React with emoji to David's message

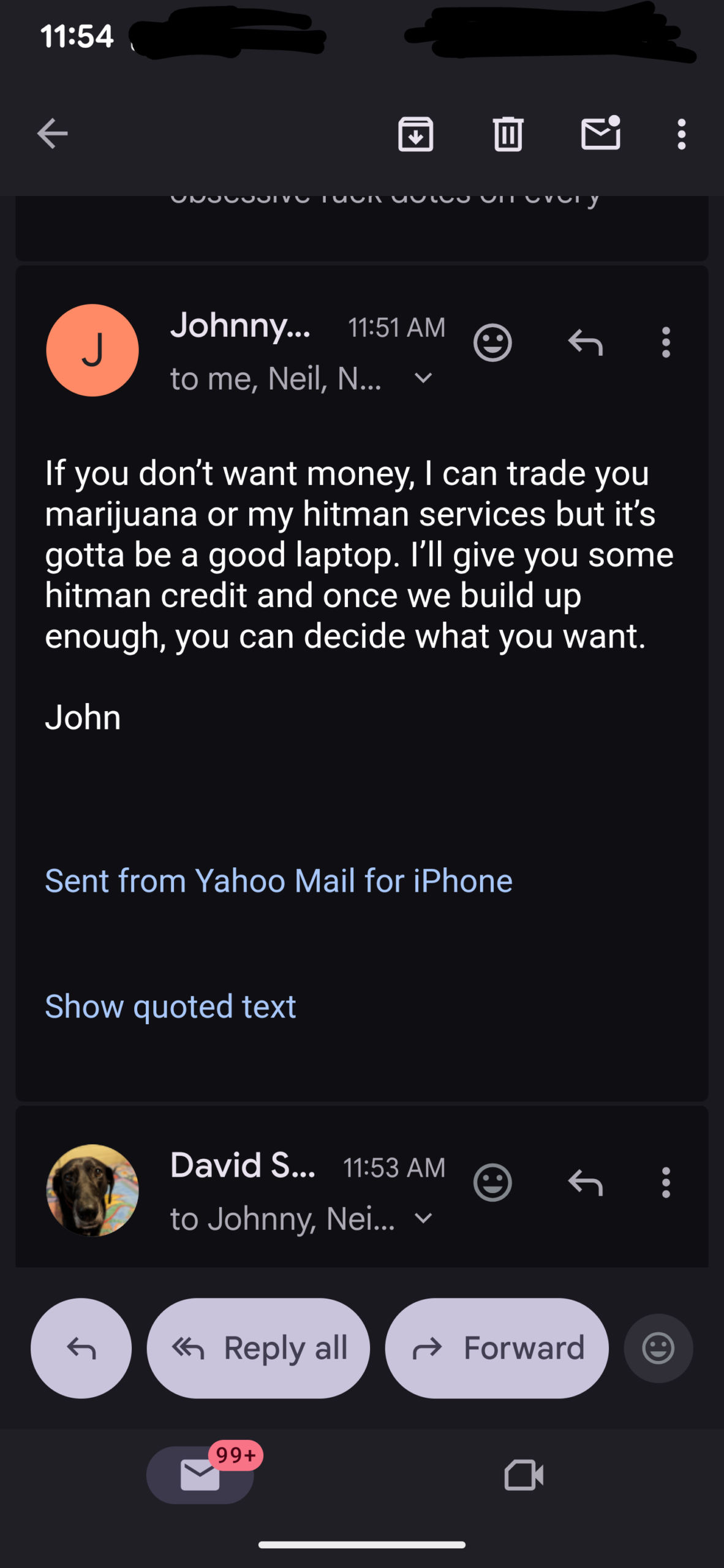point(492,1182)
